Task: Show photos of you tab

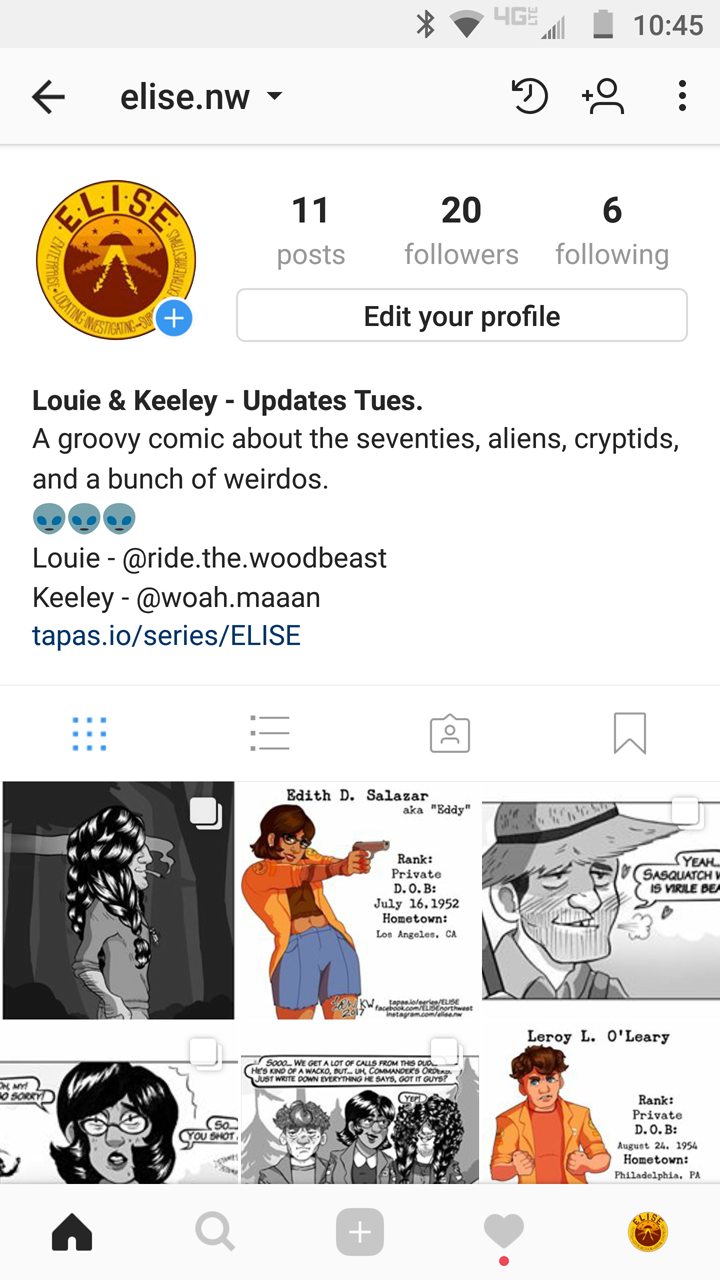Action: coord(450,733)
